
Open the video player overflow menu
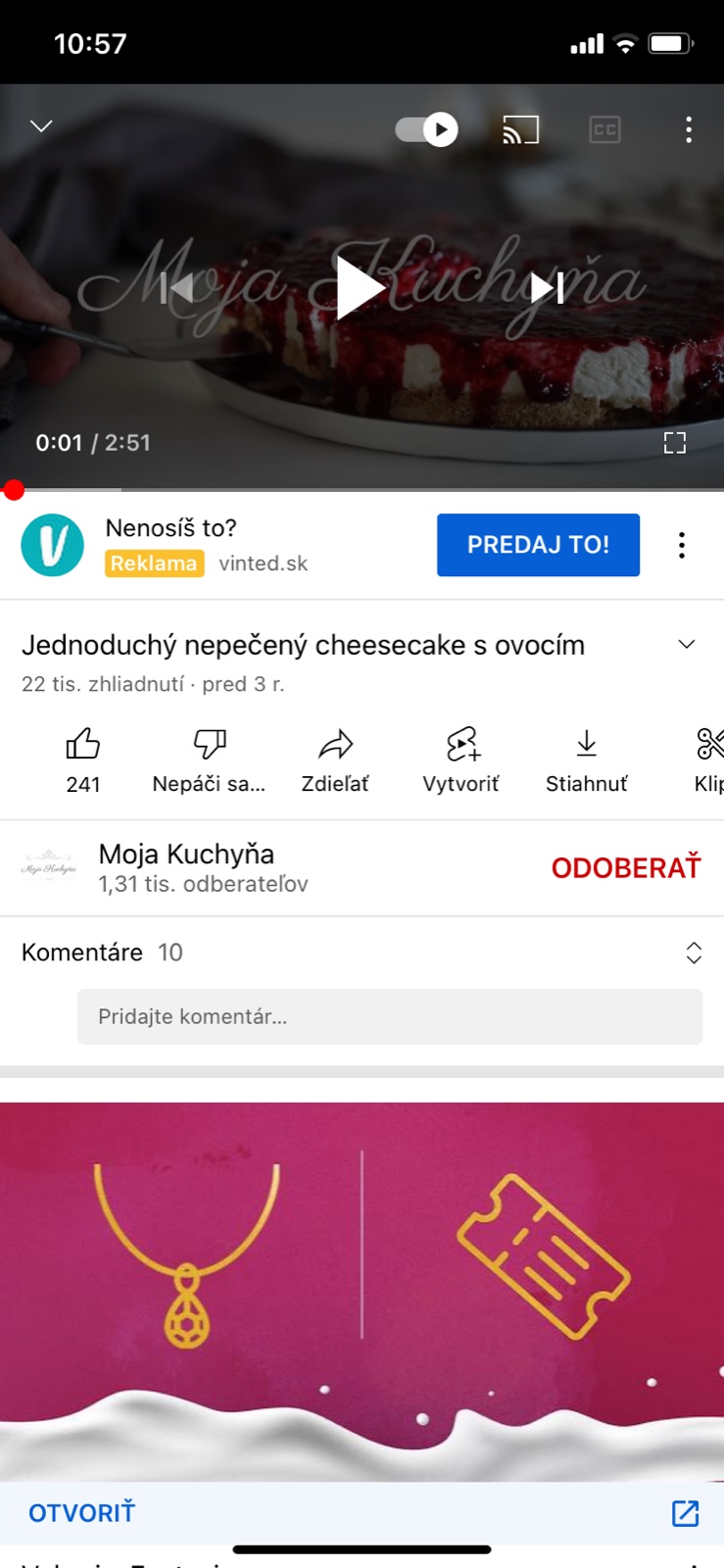(x=689, y=129)
